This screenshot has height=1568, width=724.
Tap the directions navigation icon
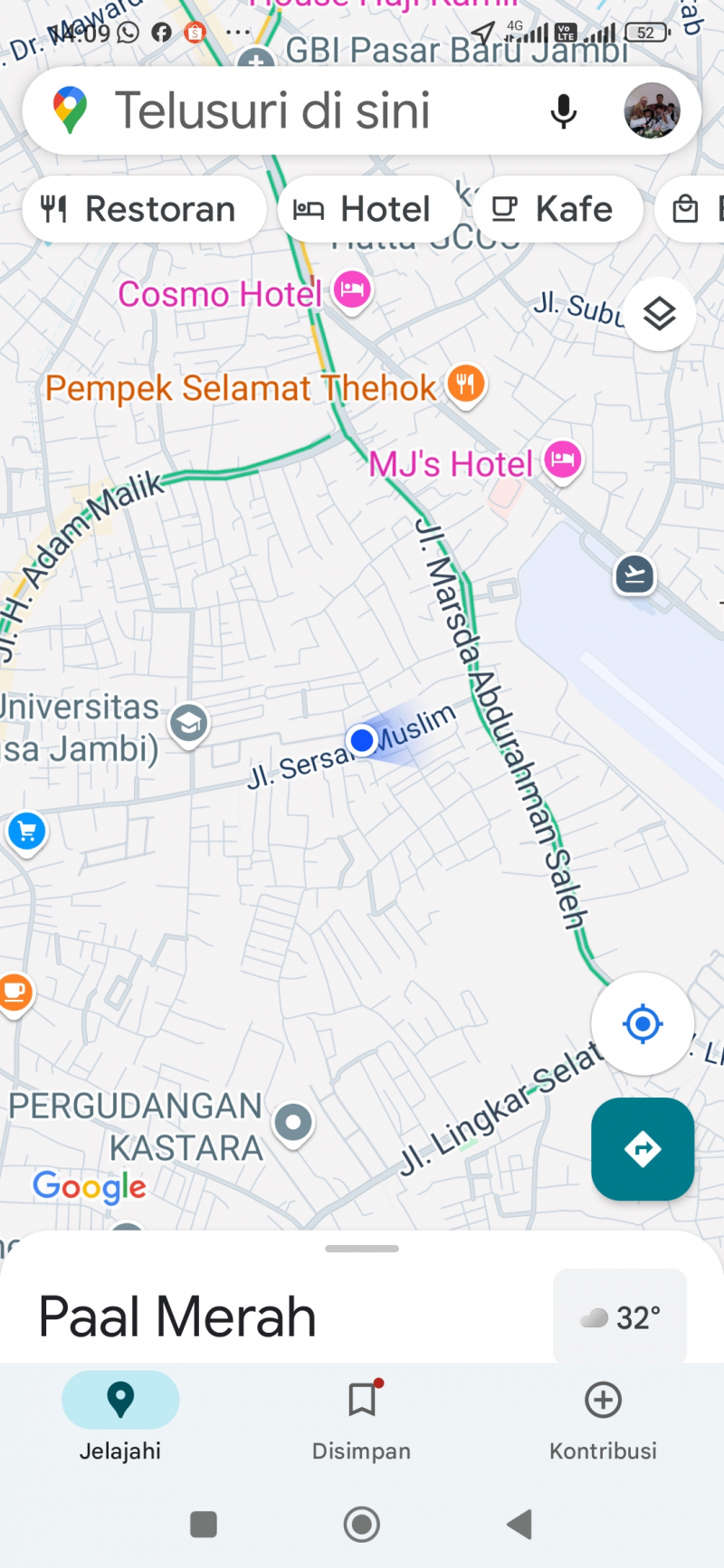(643, 1149)
